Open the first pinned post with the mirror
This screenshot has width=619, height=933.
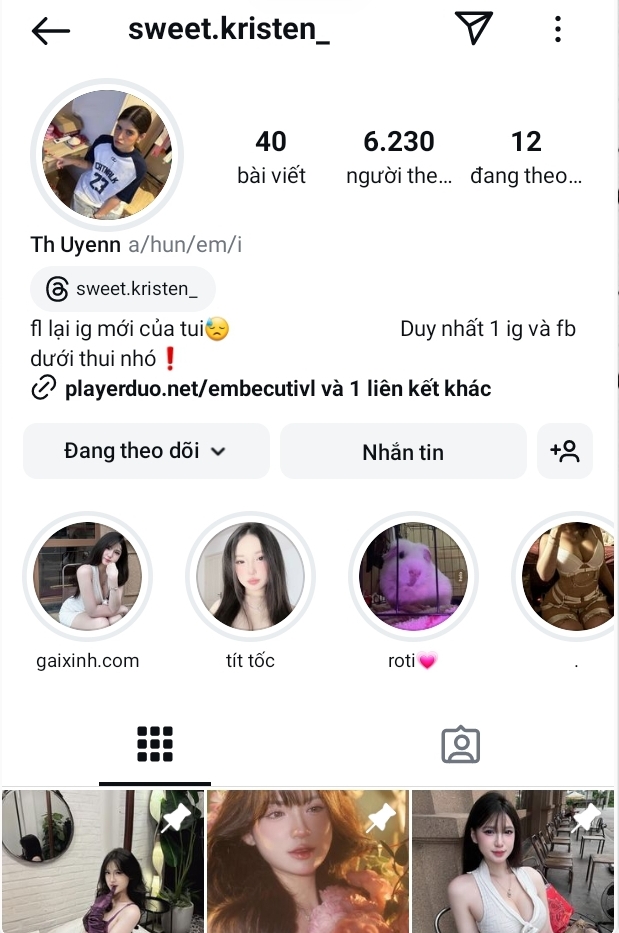tap(102, 861)
